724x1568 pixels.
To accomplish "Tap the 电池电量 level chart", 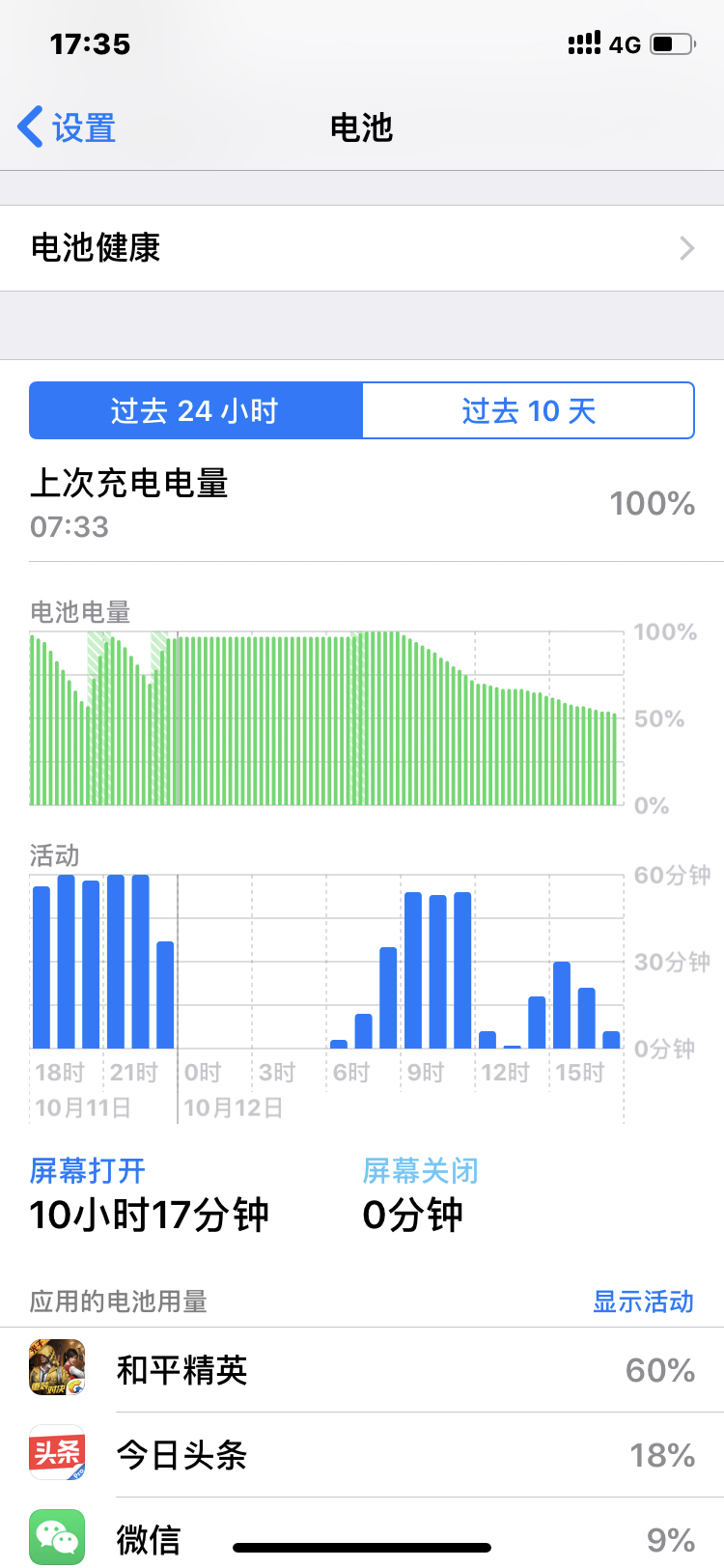I will point(326,718).
